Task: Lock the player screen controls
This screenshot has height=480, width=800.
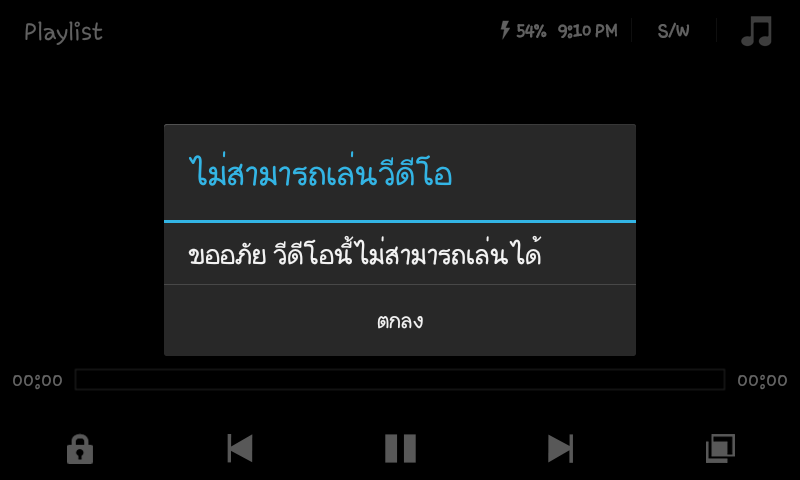Action: tap(80, 448)
